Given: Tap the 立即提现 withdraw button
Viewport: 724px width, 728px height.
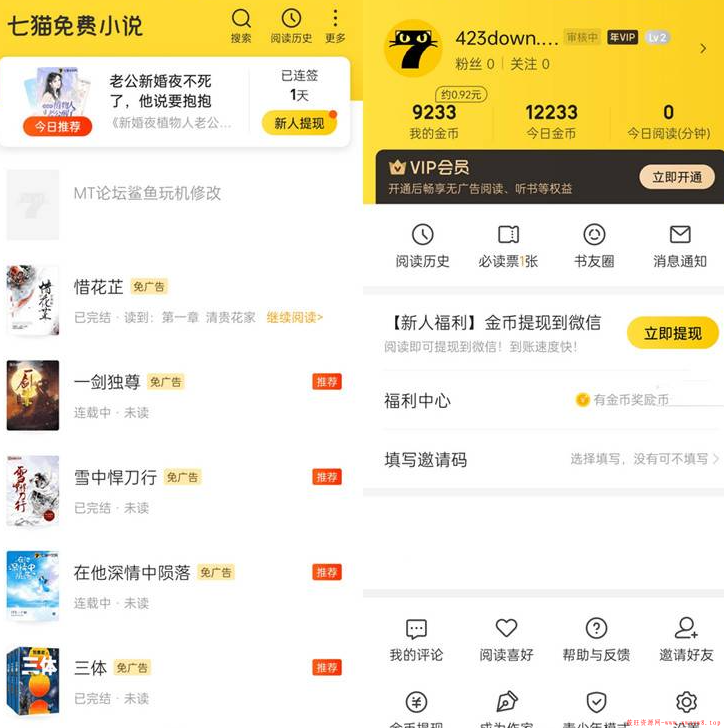Looking at the screenshot, I should (x=672, y=333).
